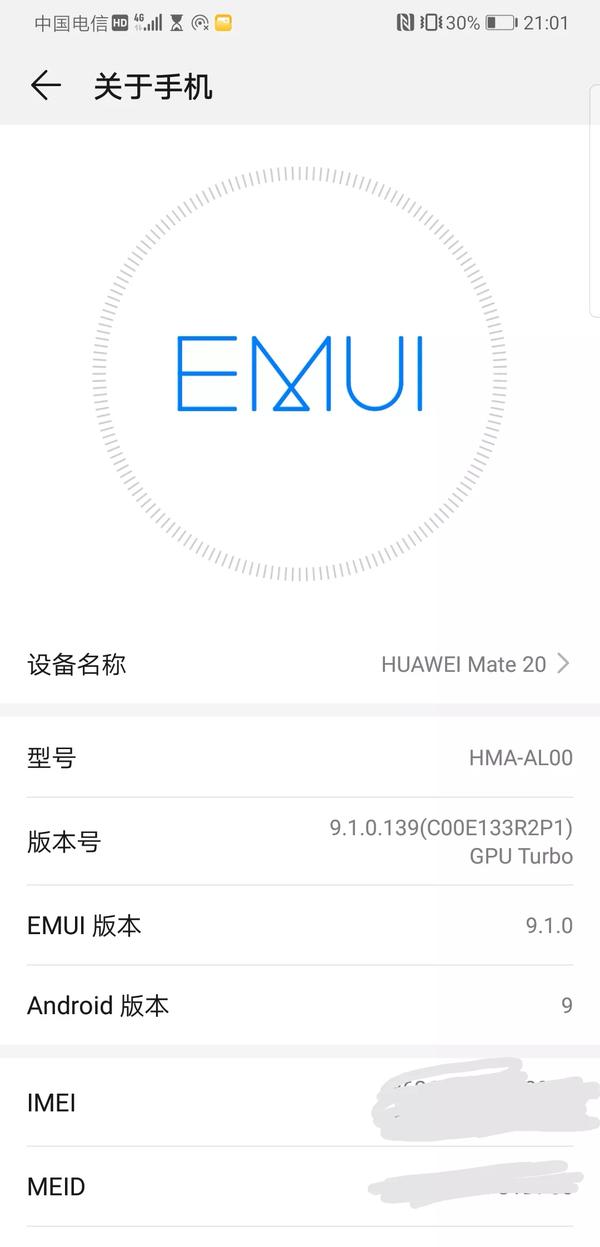
Task: Open the 设备名称 HUAWEI Mate 20 row
Action: point(300,664)
